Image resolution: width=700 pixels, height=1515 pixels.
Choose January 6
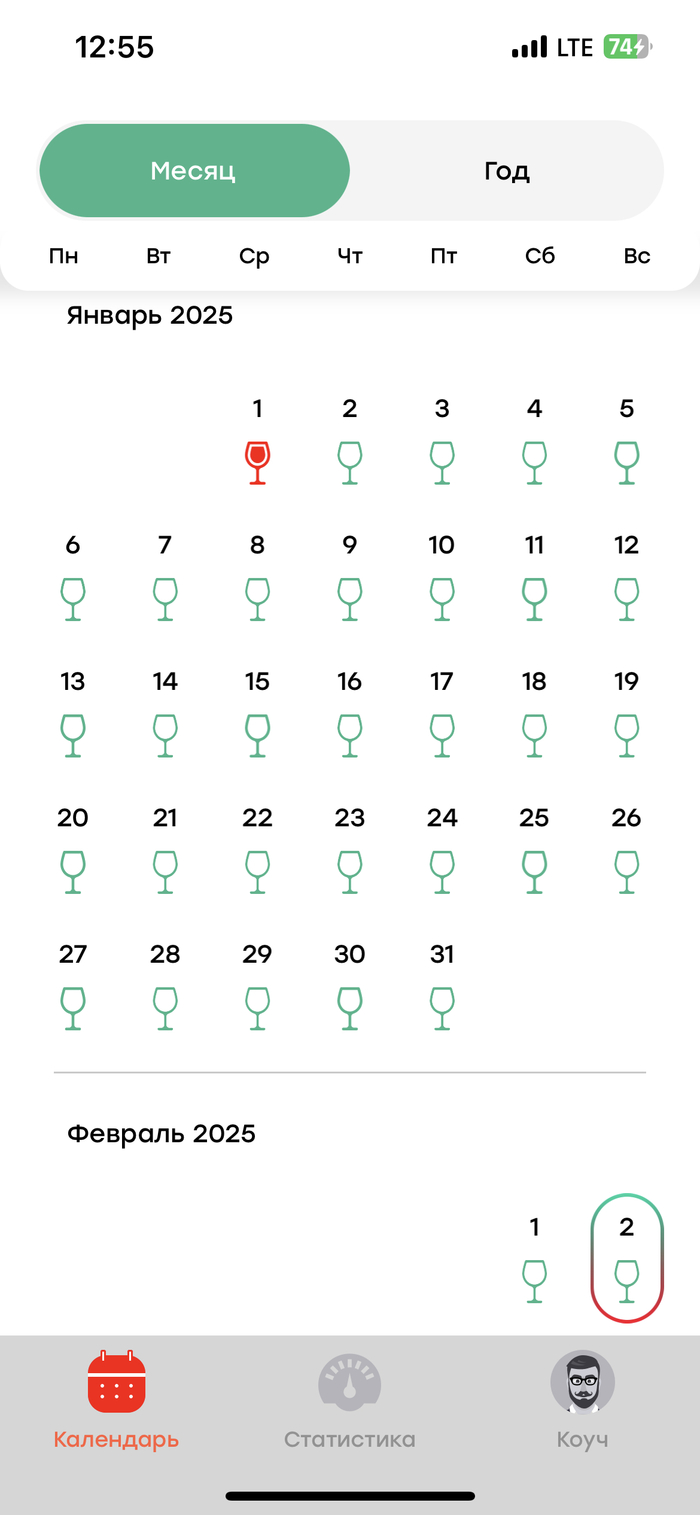pyautogui.click(x=73, y=578)
